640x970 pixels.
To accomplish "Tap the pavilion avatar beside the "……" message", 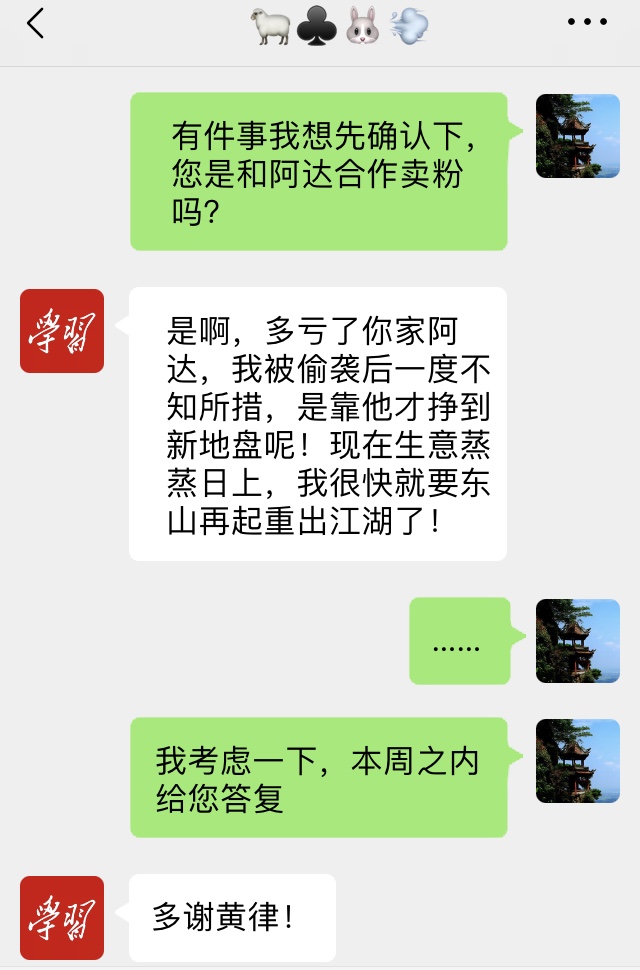I will pos(577,641).
